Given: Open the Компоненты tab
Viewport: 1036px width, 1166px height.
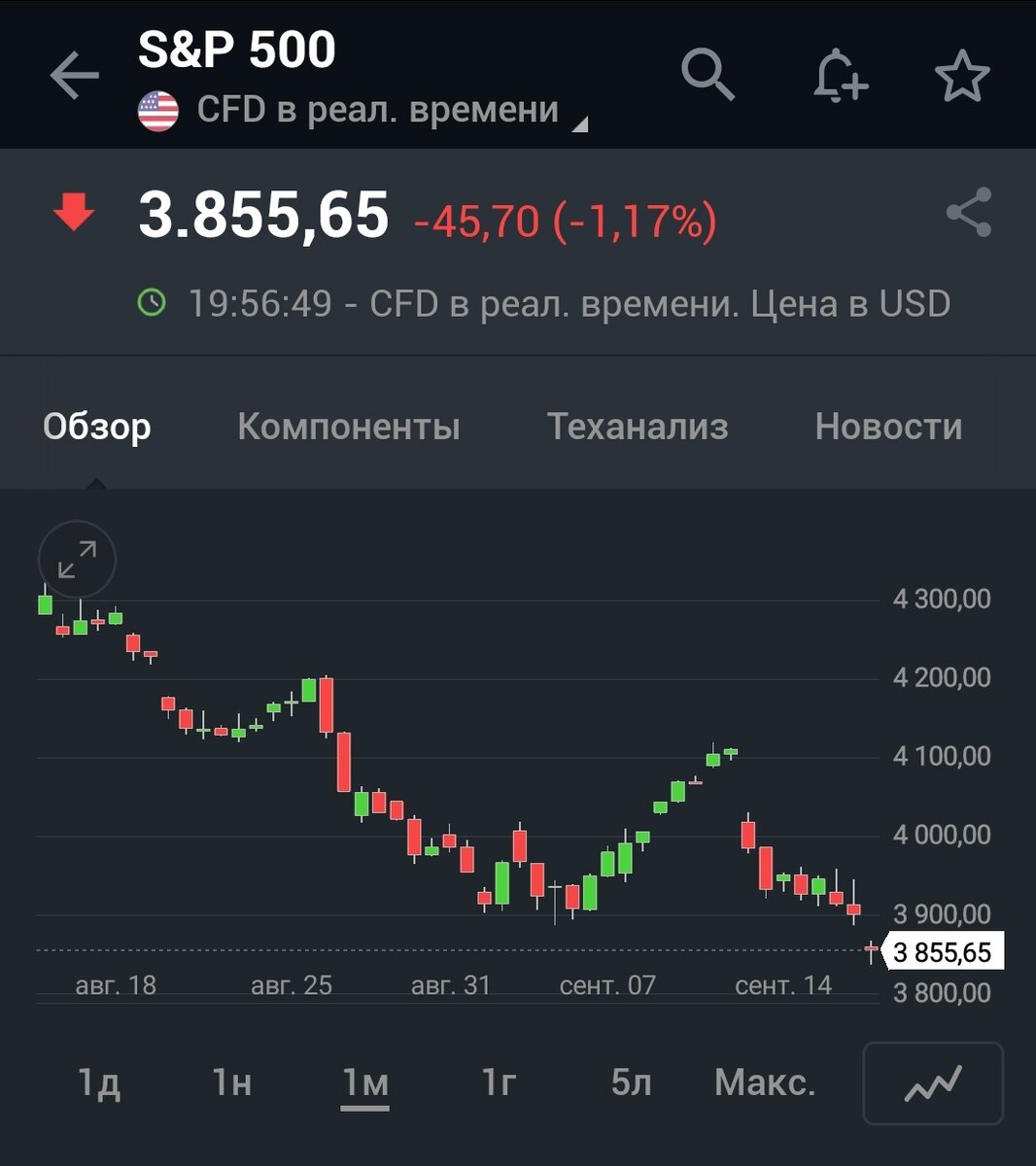Looking at the screenshot, I should [350, 425].
